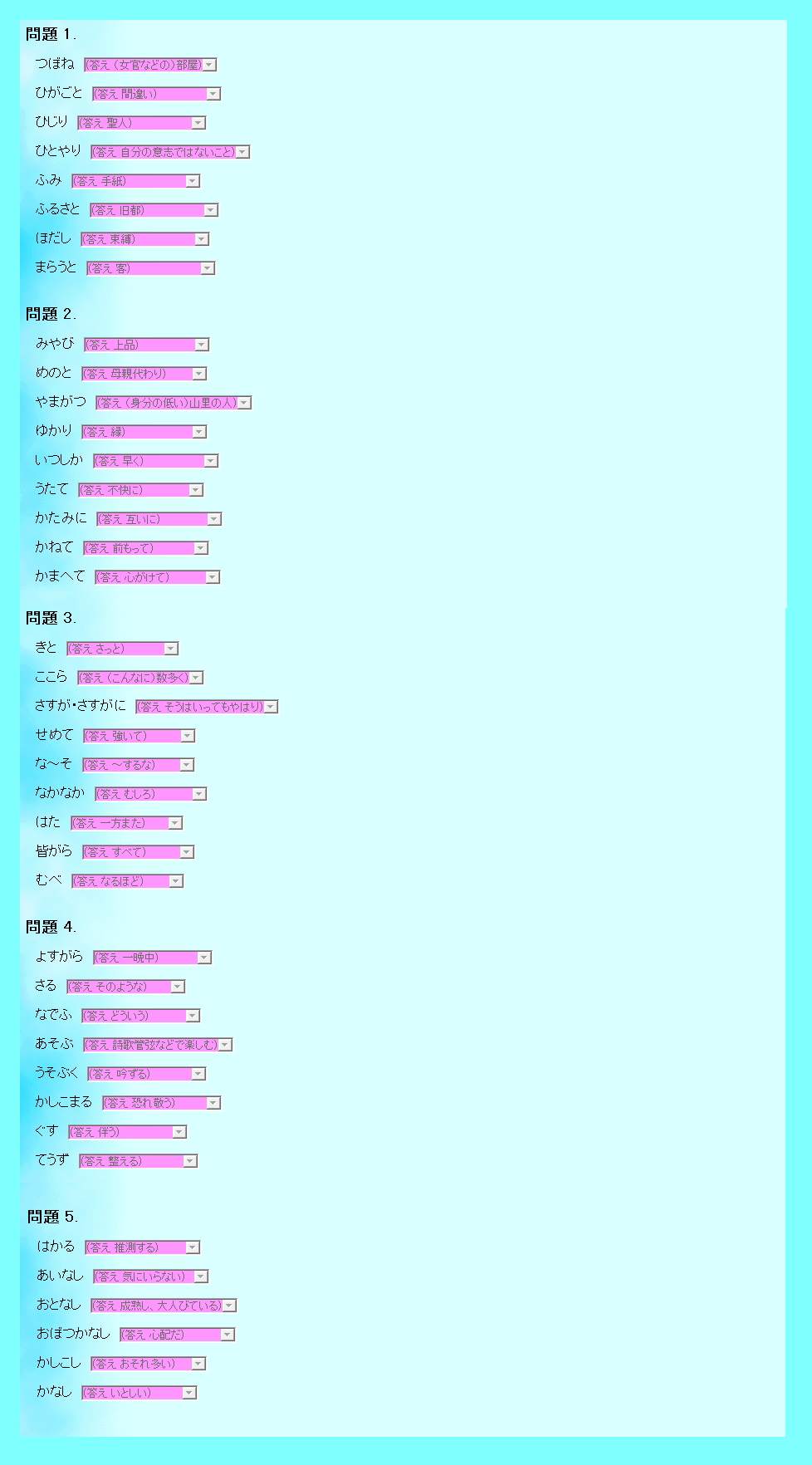The width and height of the screenshot is (812, 1465).
Task: Open the ひじり answer selector
Action: [x=141, y=123]
